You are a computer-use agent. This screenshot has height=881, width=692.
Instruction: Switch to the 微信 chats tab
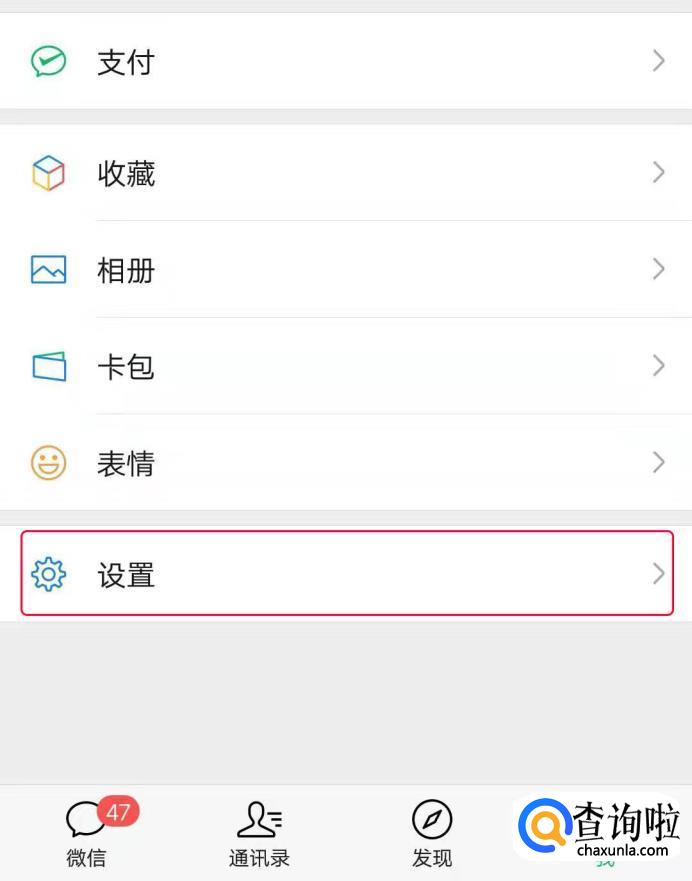click(x=86, y=833)
